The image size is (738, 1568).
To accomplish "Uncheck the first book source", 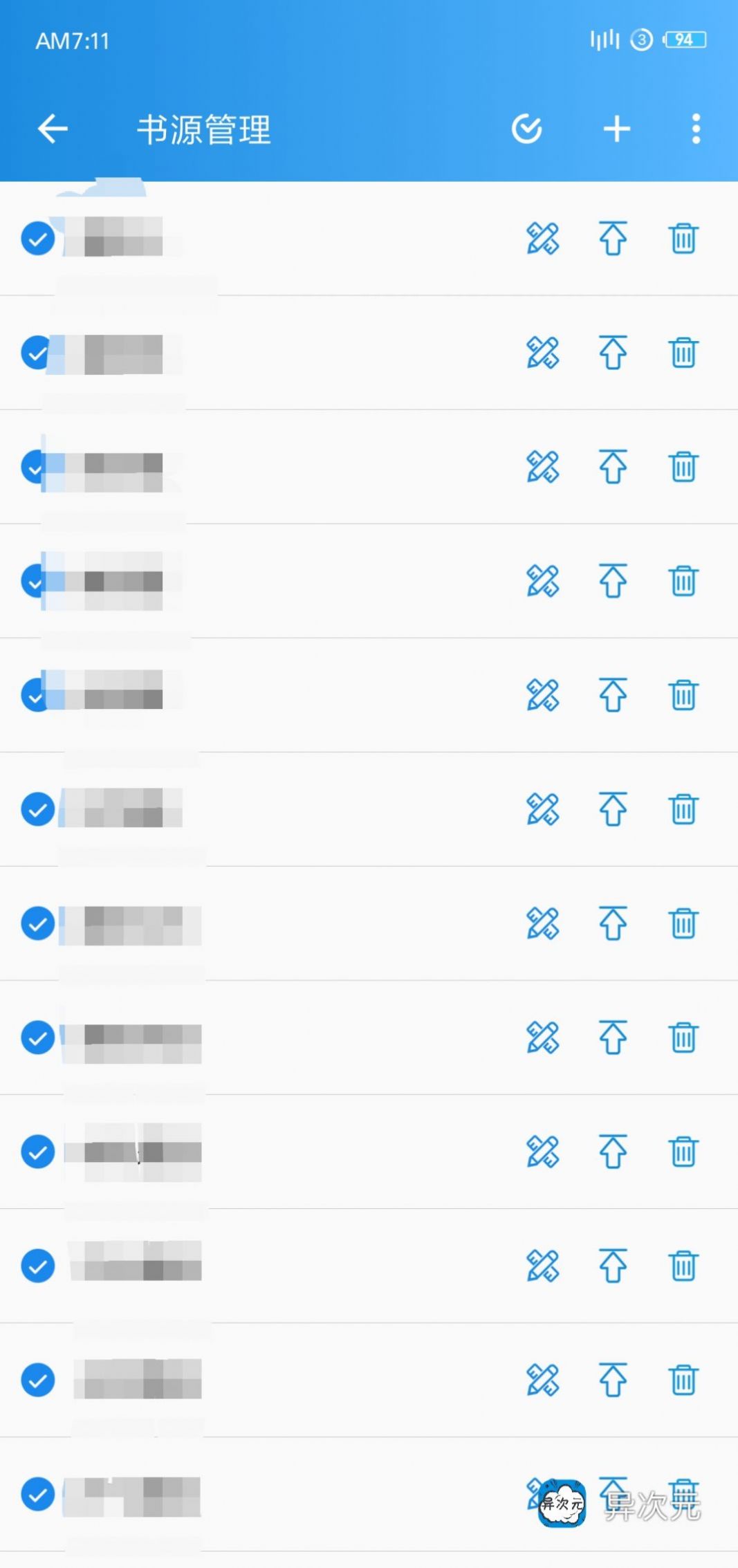I will click(37, 239).
